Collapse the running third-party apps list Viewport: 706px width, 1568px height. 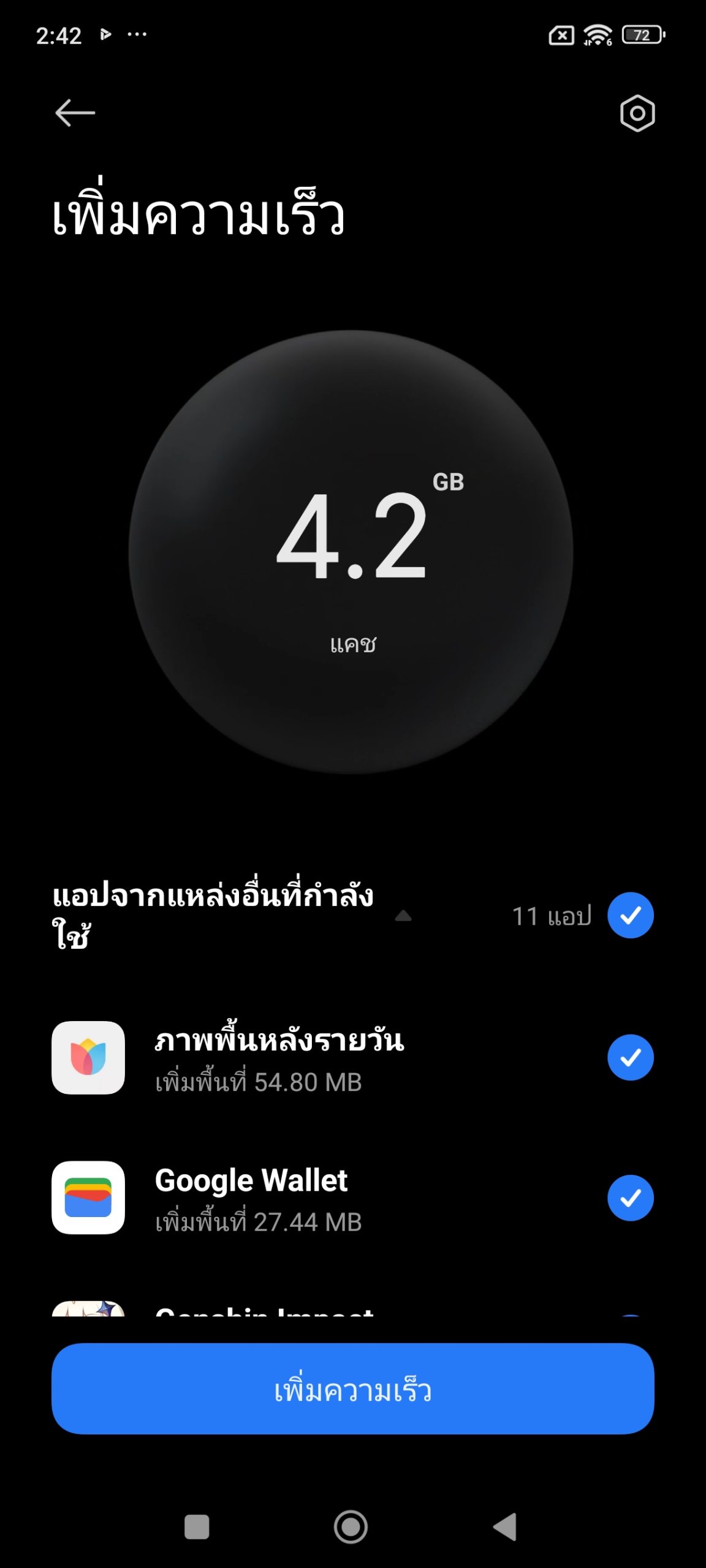(403, 916)
